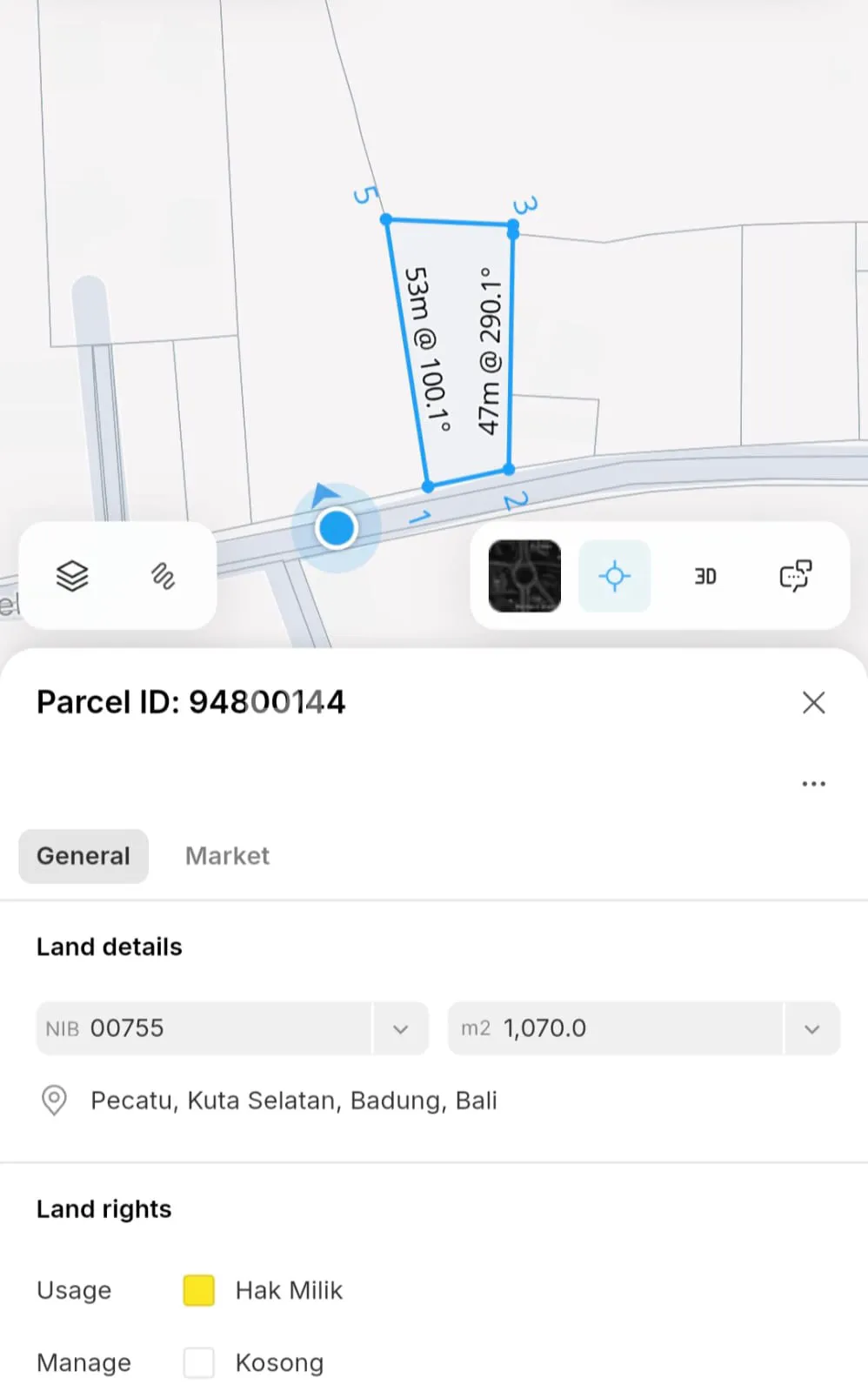868x1392 pixels.
Task: Expand the m2 area unit dropdown
Action: (811, 1028)
